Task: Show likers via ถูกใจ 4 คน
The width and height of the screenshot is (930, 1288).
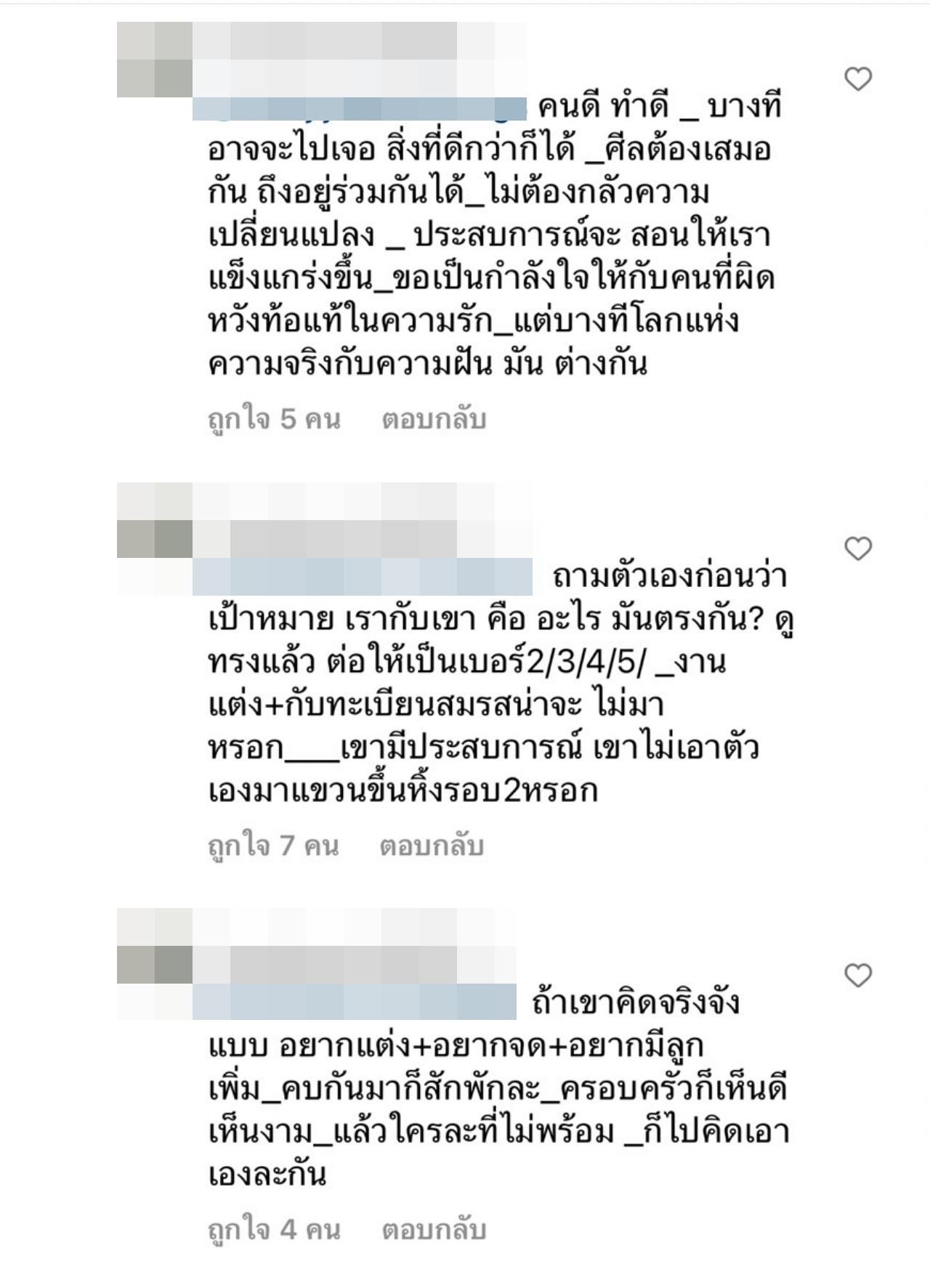Action: click(x=274, y=1230)
